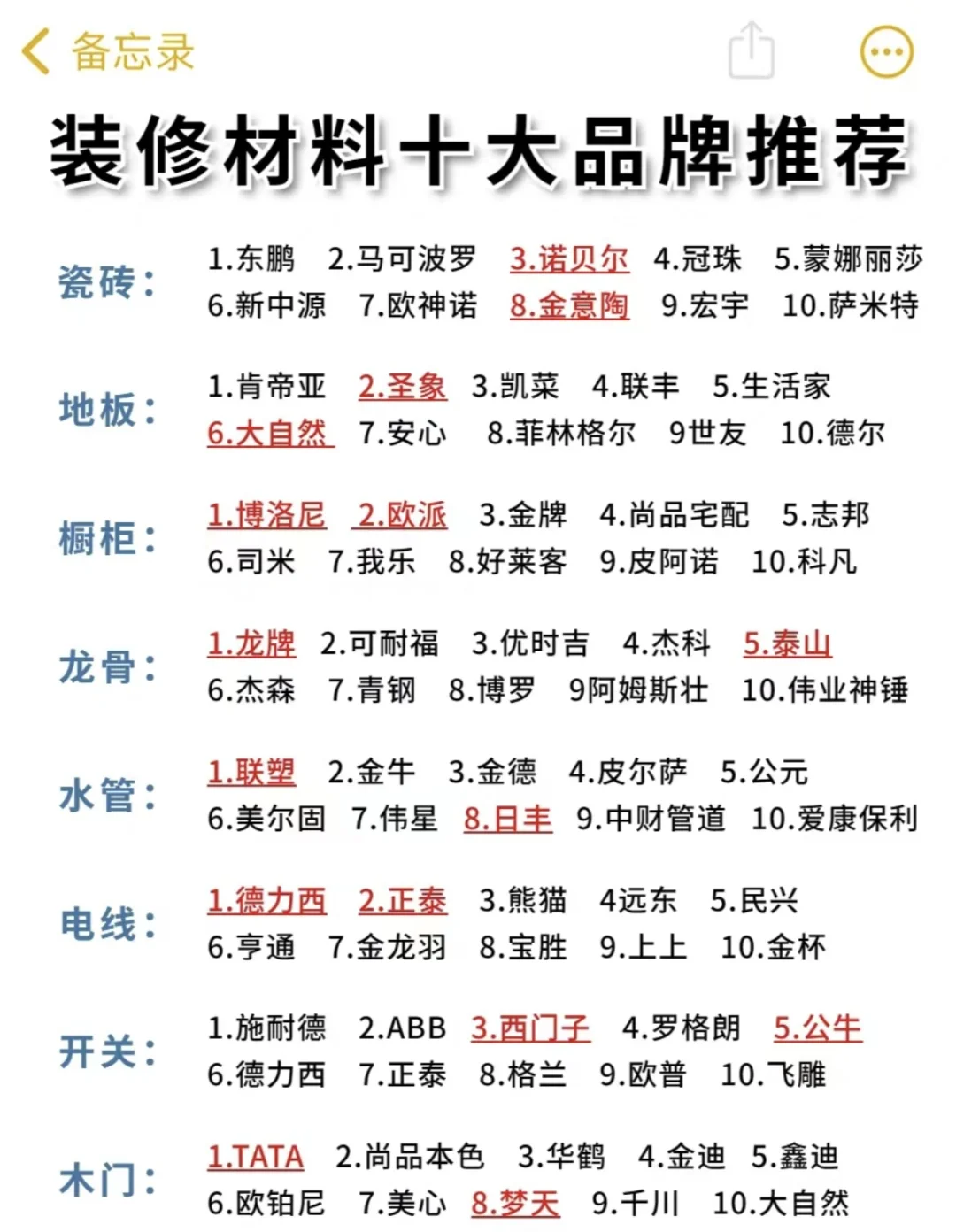The height and width of the screenshot is (1232, 956).
Task: Open the 欧派 cabinet brand link
Action: [403, 514]
